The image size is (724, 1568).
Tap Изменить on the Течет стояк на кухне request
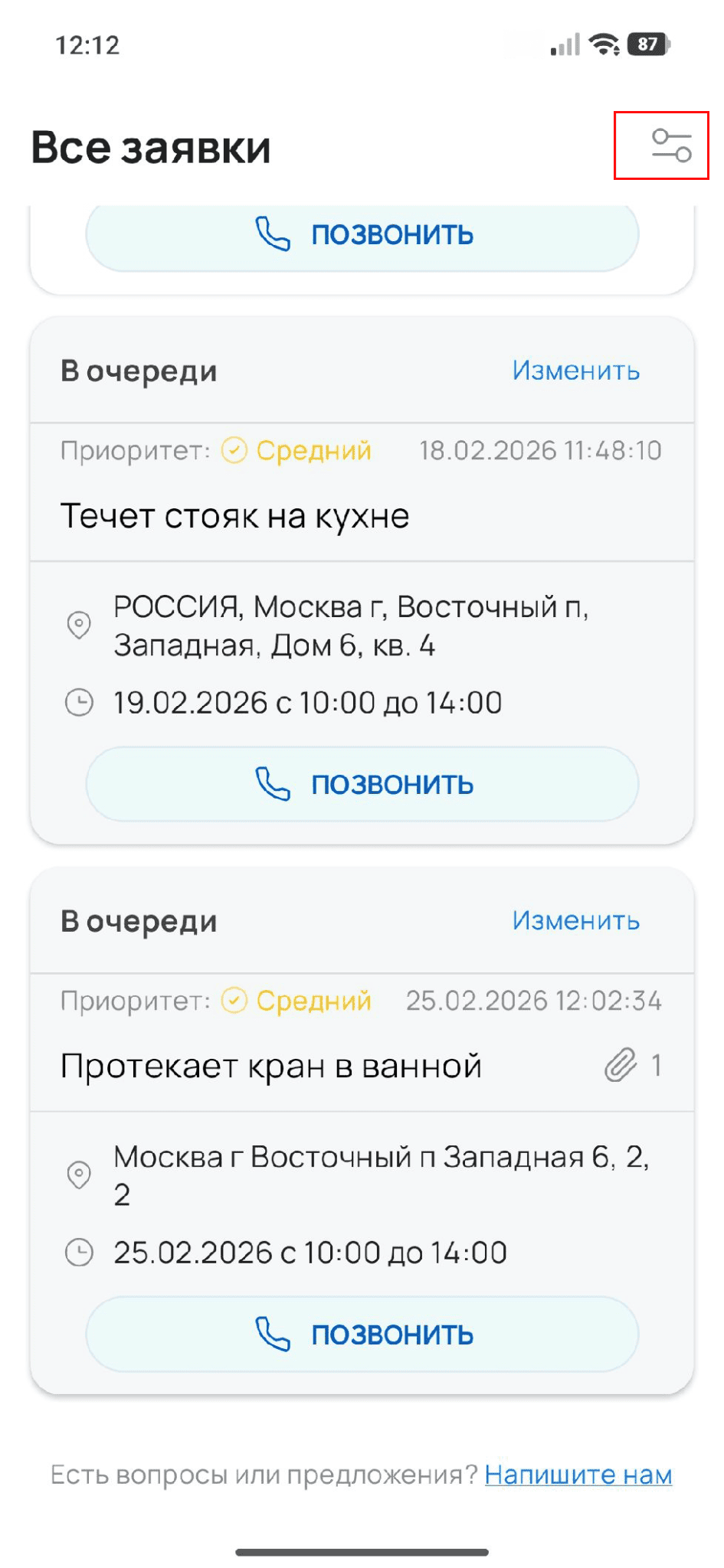point(575,371)
